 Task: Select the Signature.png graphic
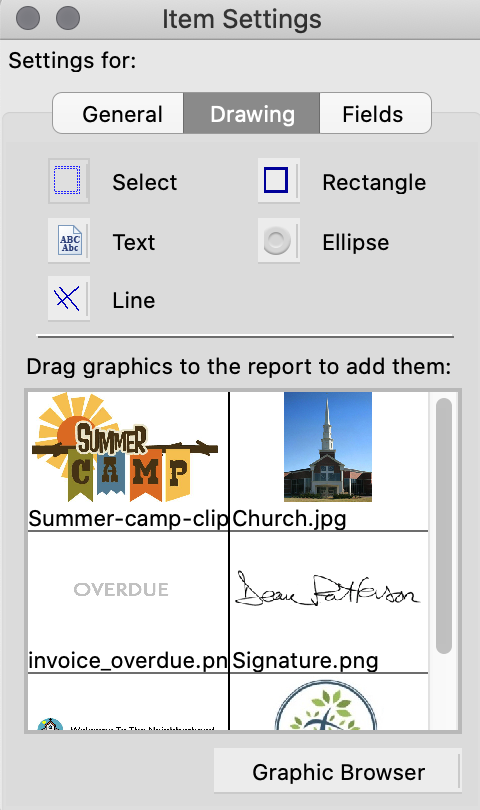pyautogui.click(x=329, y=602)
